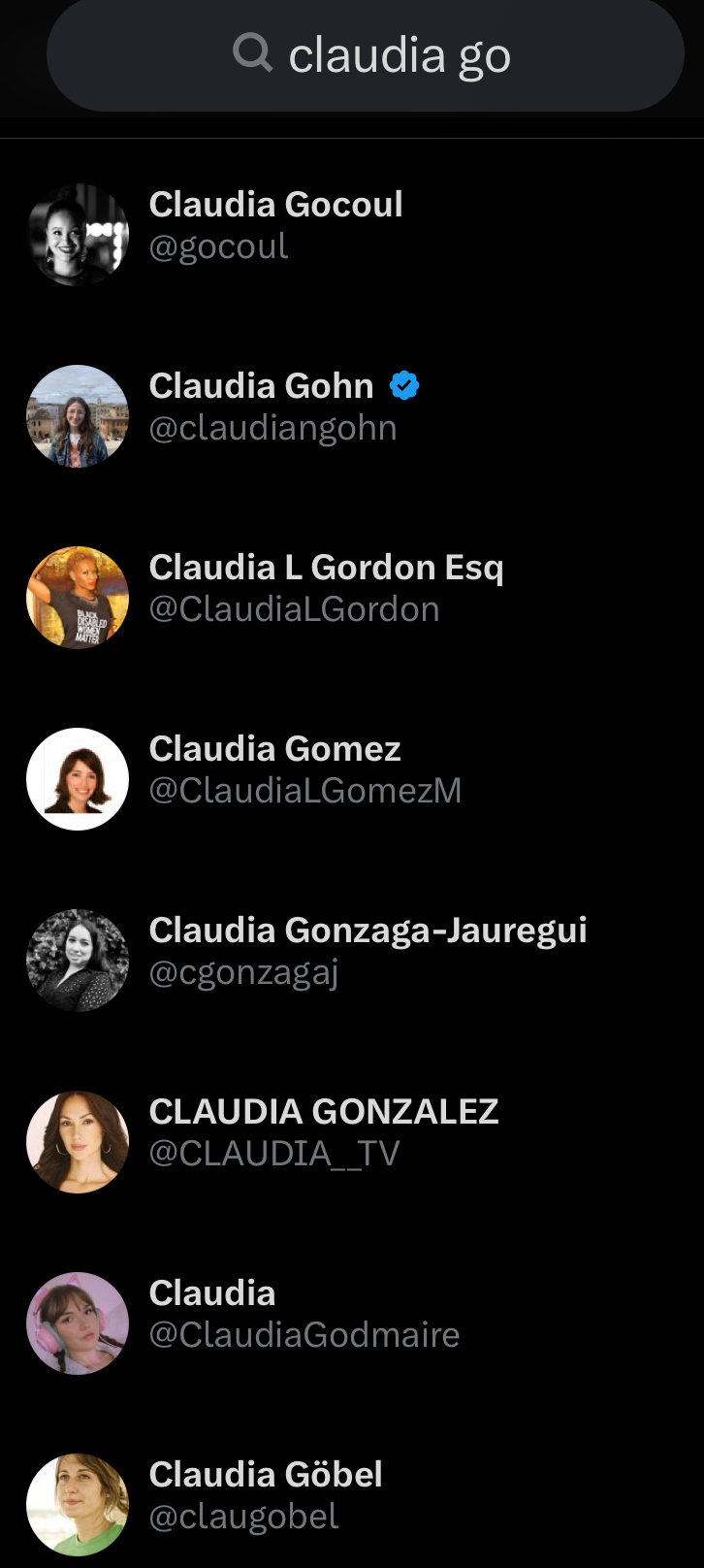Viewport: 704px width, 1568px height.
Task: Open Claudia Gomez @ClaudiaLGomezM result
Action: pos(304,769)
